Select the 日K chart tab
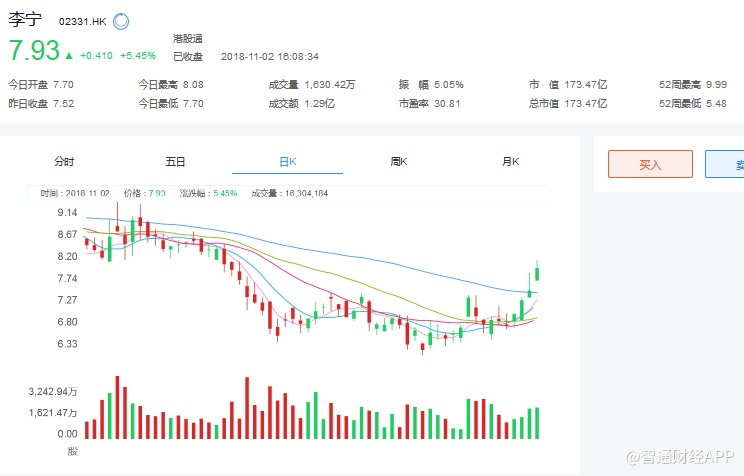744x476 pixels. point(287,162)
